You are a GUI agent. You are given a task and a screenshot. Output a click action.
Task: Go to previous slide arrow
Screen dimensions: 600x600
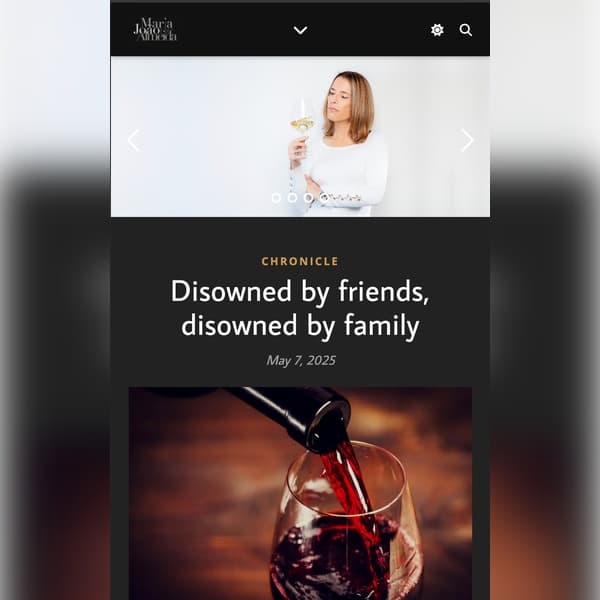click(133, 140)
